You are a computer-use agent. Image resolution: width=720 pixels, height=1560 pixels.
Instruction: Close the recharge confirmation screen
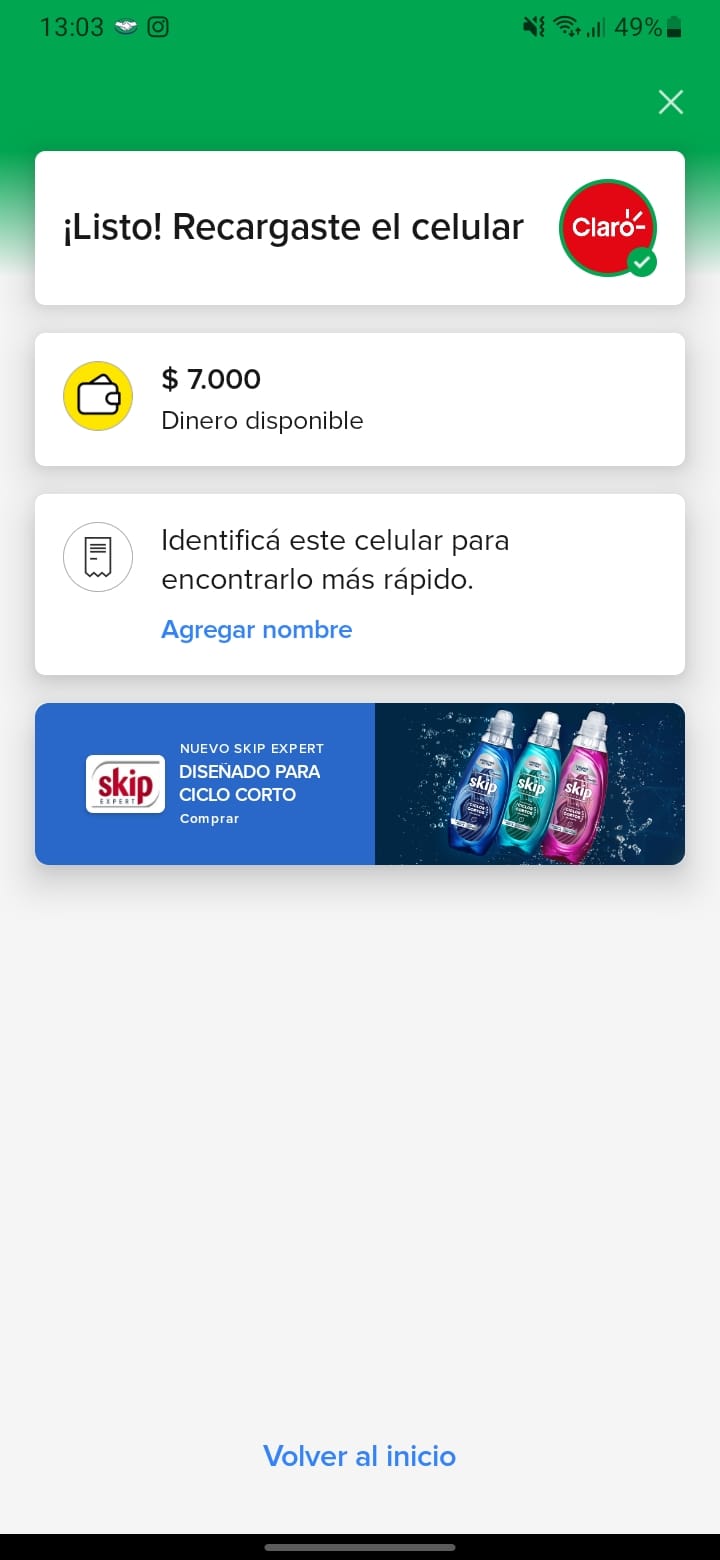click(x=670, y=102)
